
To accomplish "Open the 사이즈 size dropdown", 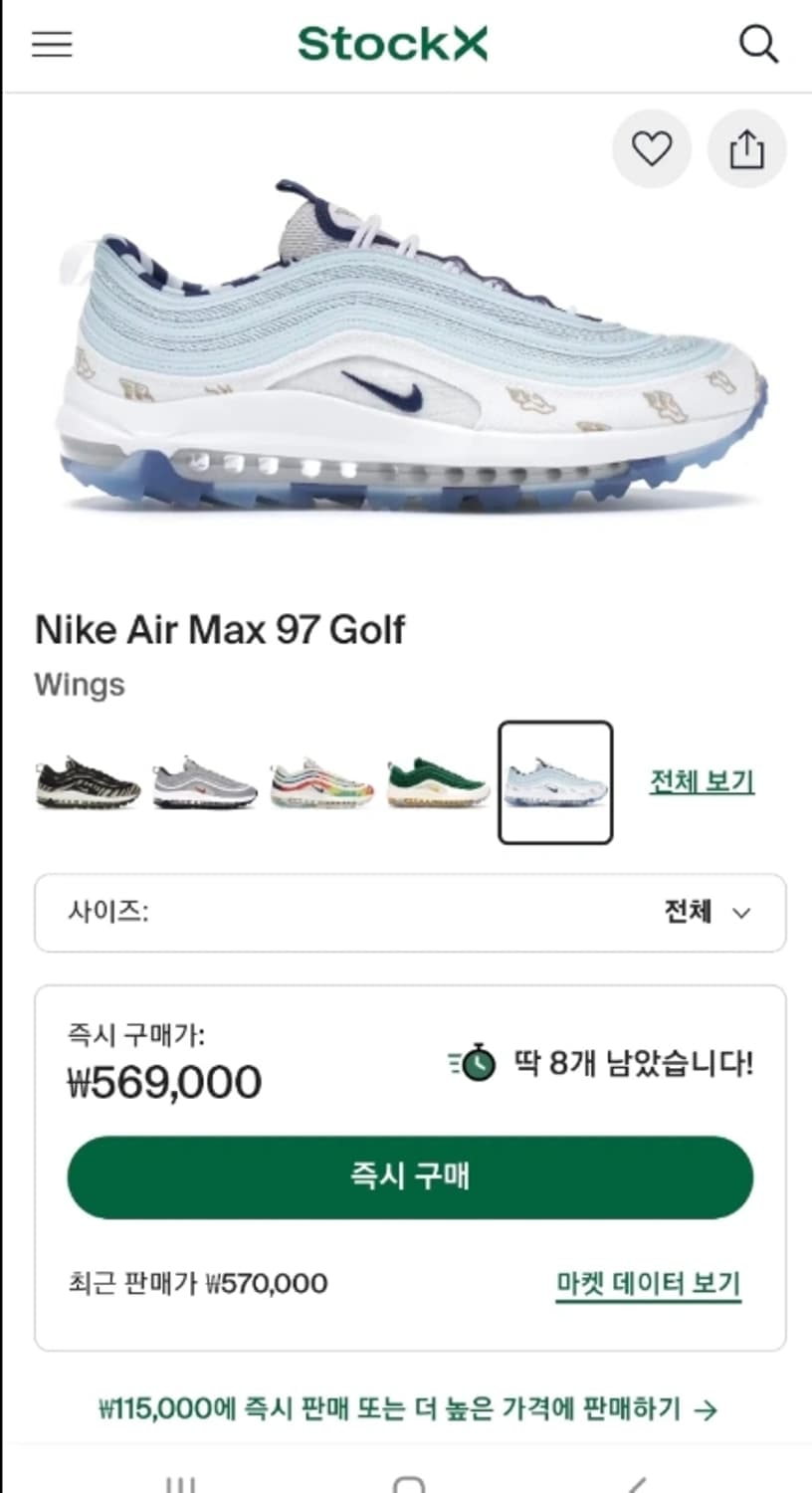I will [x=409, y=912].
